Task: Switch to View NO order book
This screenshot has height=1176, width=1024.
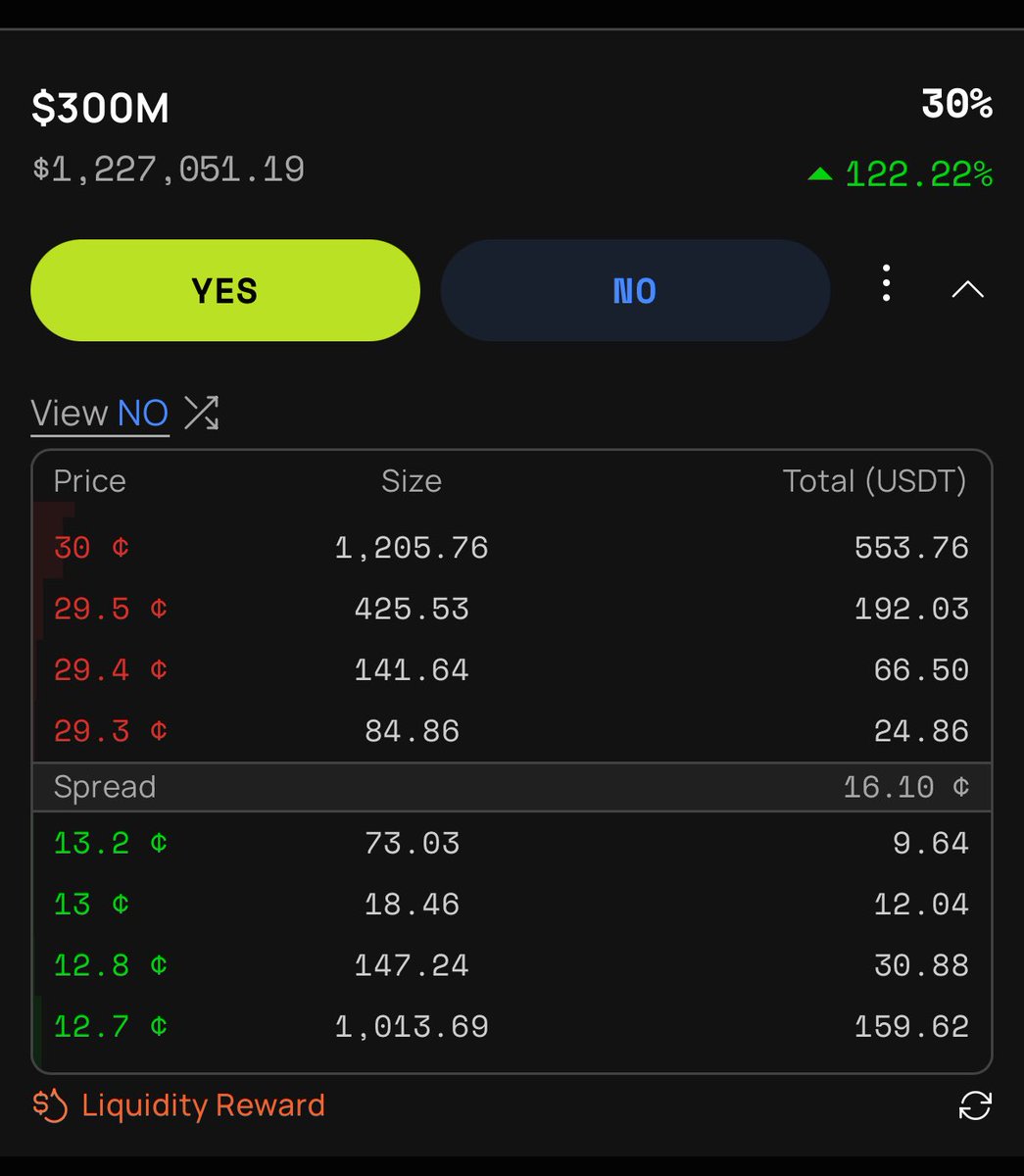Action: pyautogui.click(x=124, y=414)
